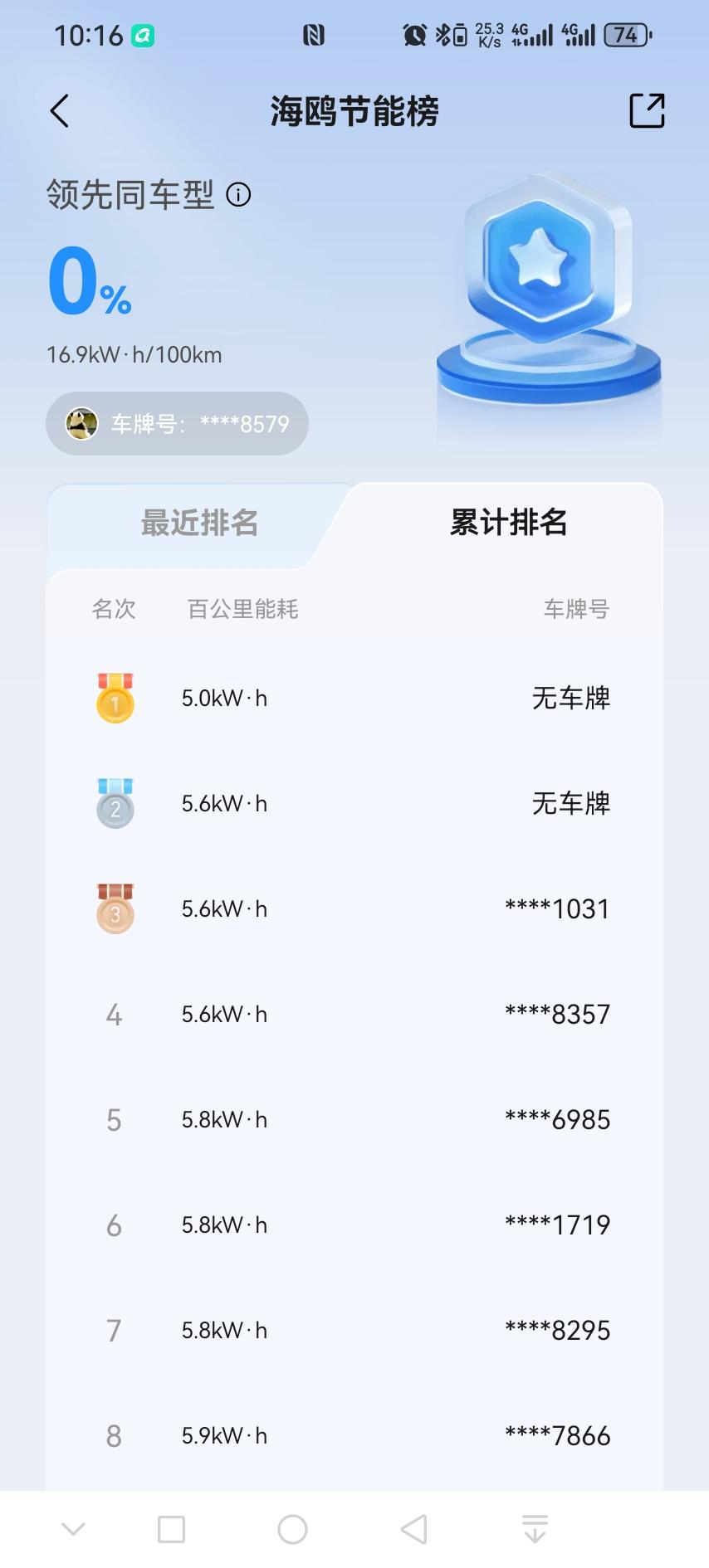The height and width of the screenshot is (1568, 709).
Task: Tap the circle home navigation button
Action: [292, 1528]
